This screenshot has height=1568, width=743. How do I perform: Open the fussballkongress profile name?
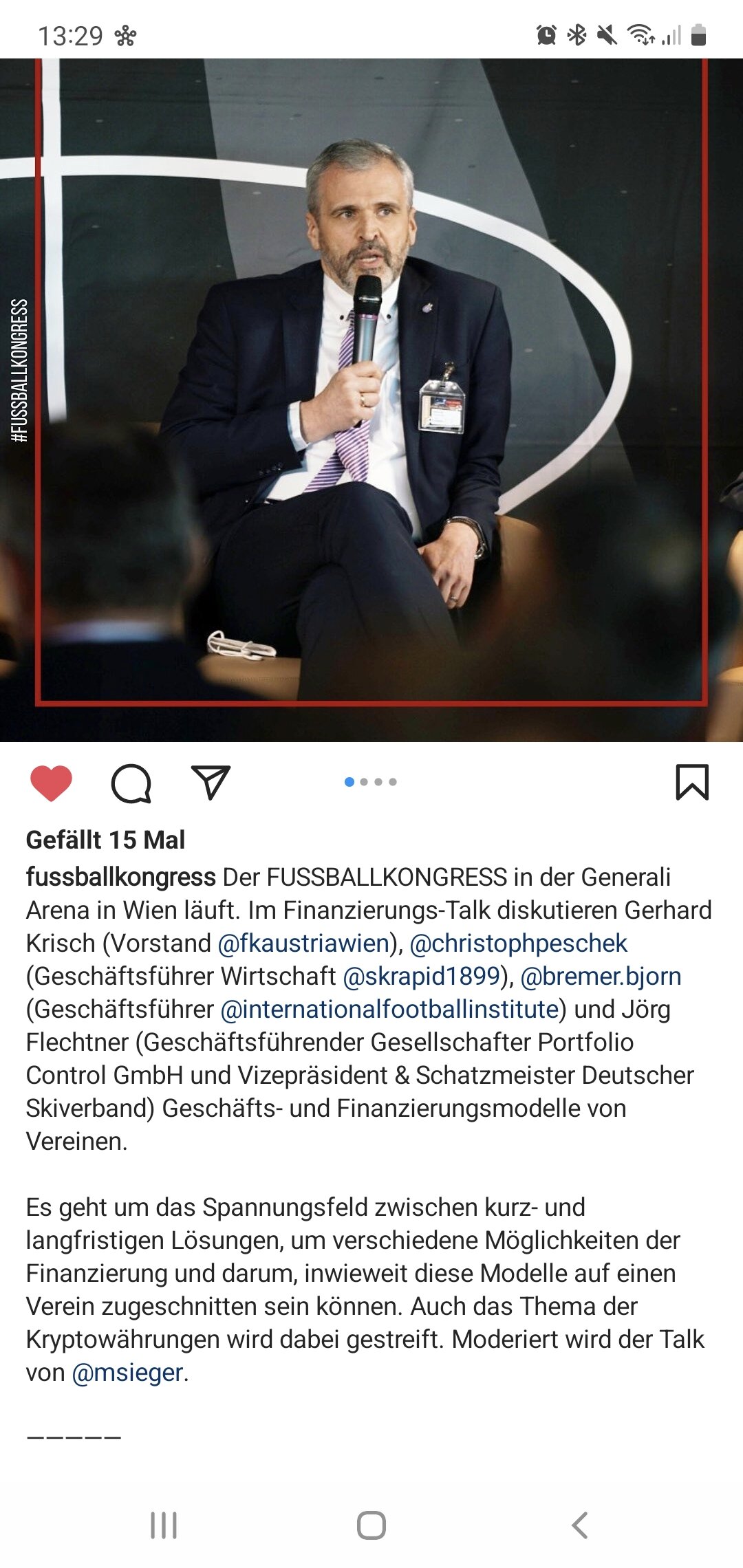[121, 877]
